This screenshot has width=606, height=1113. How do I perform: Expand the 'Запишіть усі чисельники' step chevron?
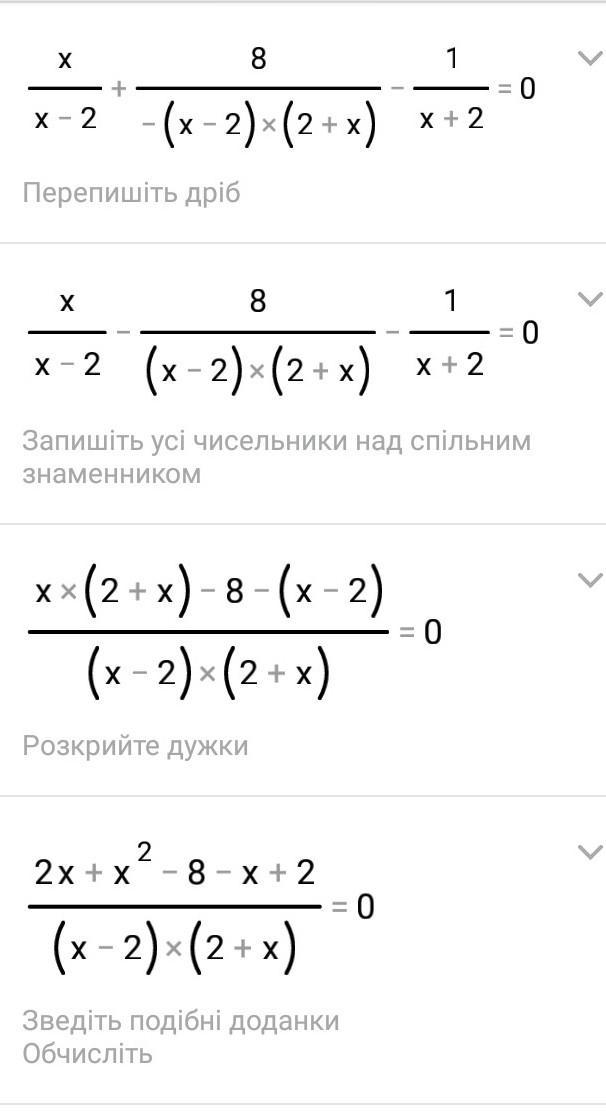(x=591, y=298)
